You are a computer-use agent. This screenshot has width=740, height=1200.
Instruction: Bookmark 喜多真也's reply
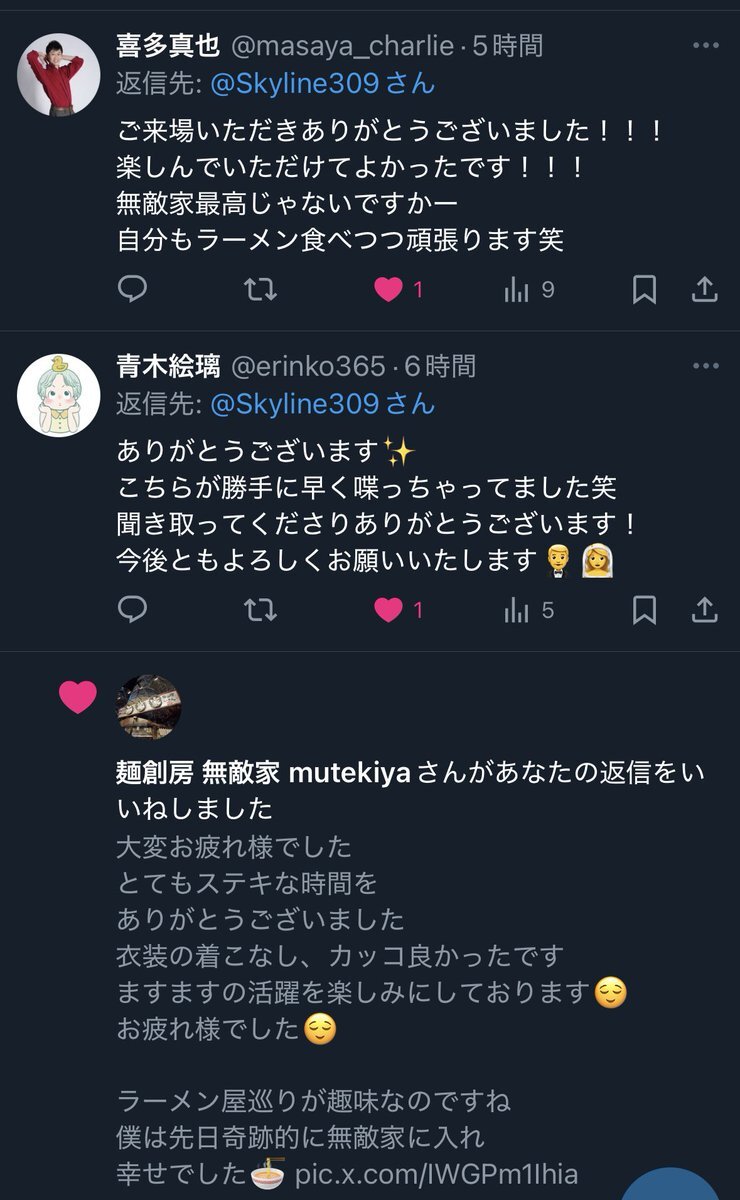[645, 290]
